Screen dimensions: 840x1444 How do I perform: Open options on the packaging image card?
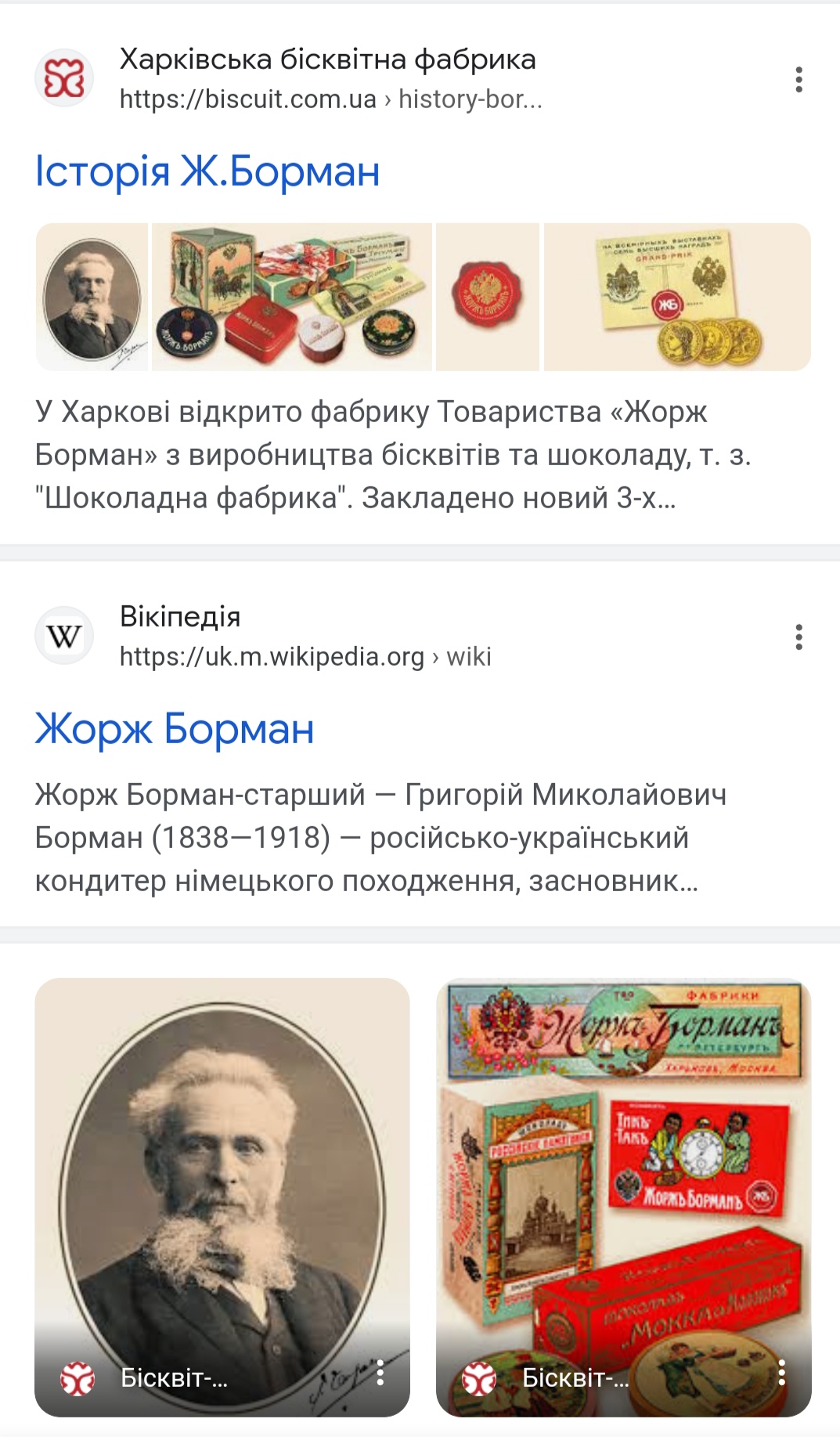781,1374
